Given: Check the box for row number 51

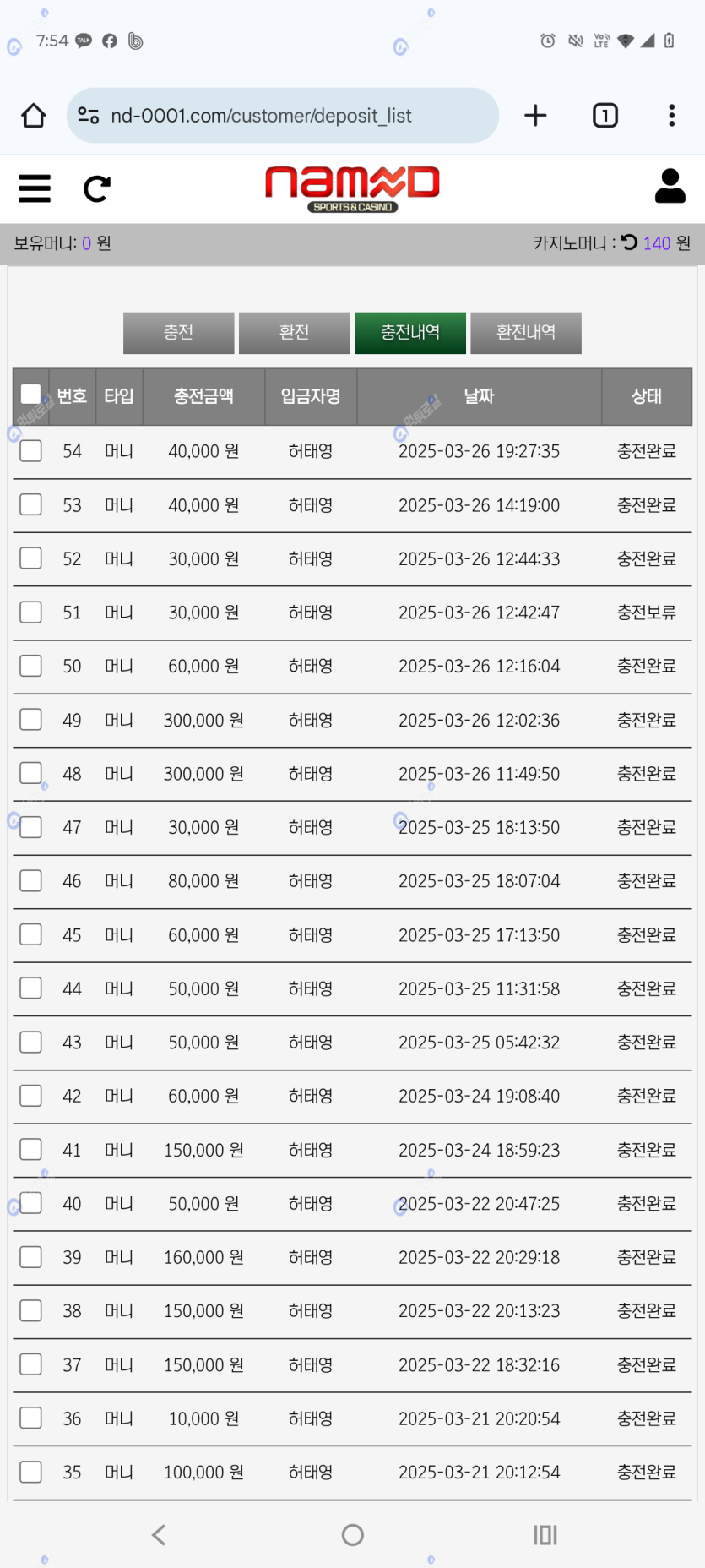Looking at the screenshot, I should point(31,612).
